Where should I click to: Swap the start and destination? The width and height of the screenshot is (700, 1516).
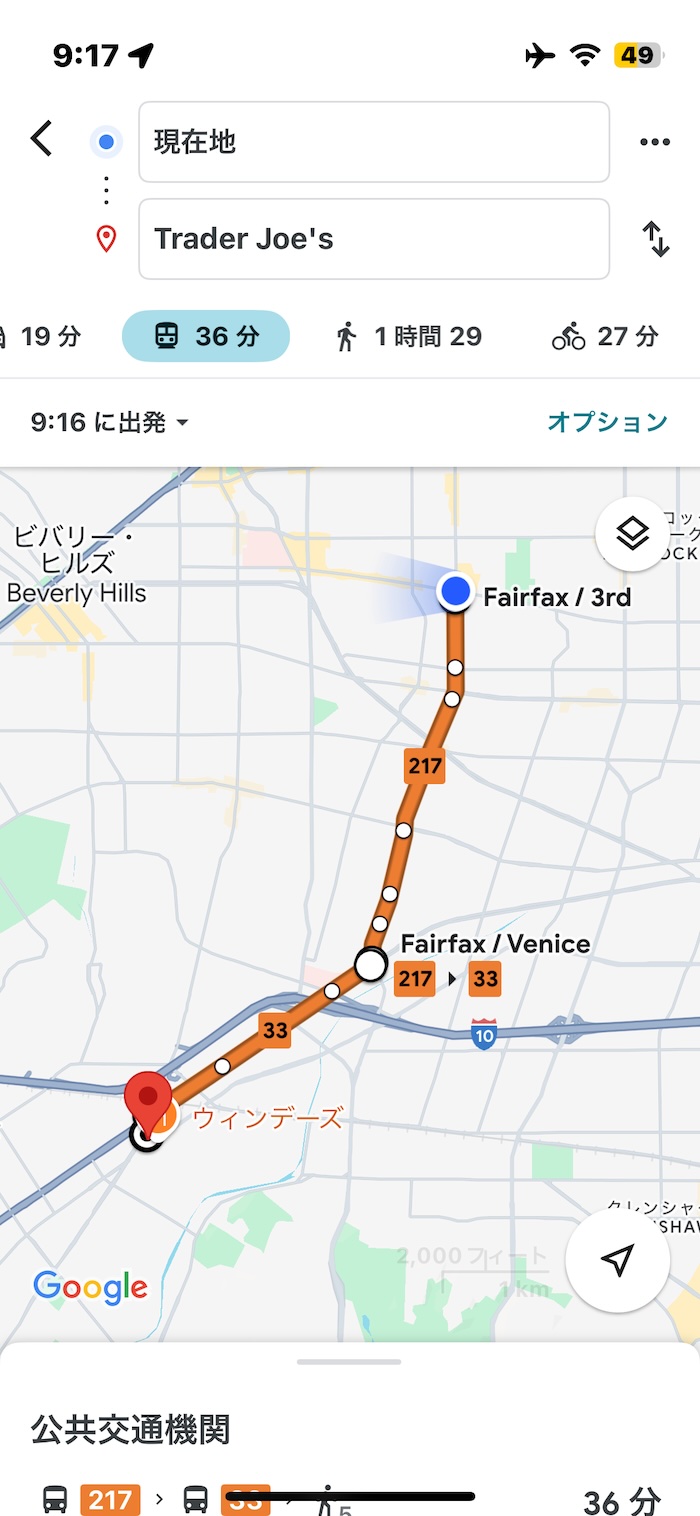(x=656, y=239)
